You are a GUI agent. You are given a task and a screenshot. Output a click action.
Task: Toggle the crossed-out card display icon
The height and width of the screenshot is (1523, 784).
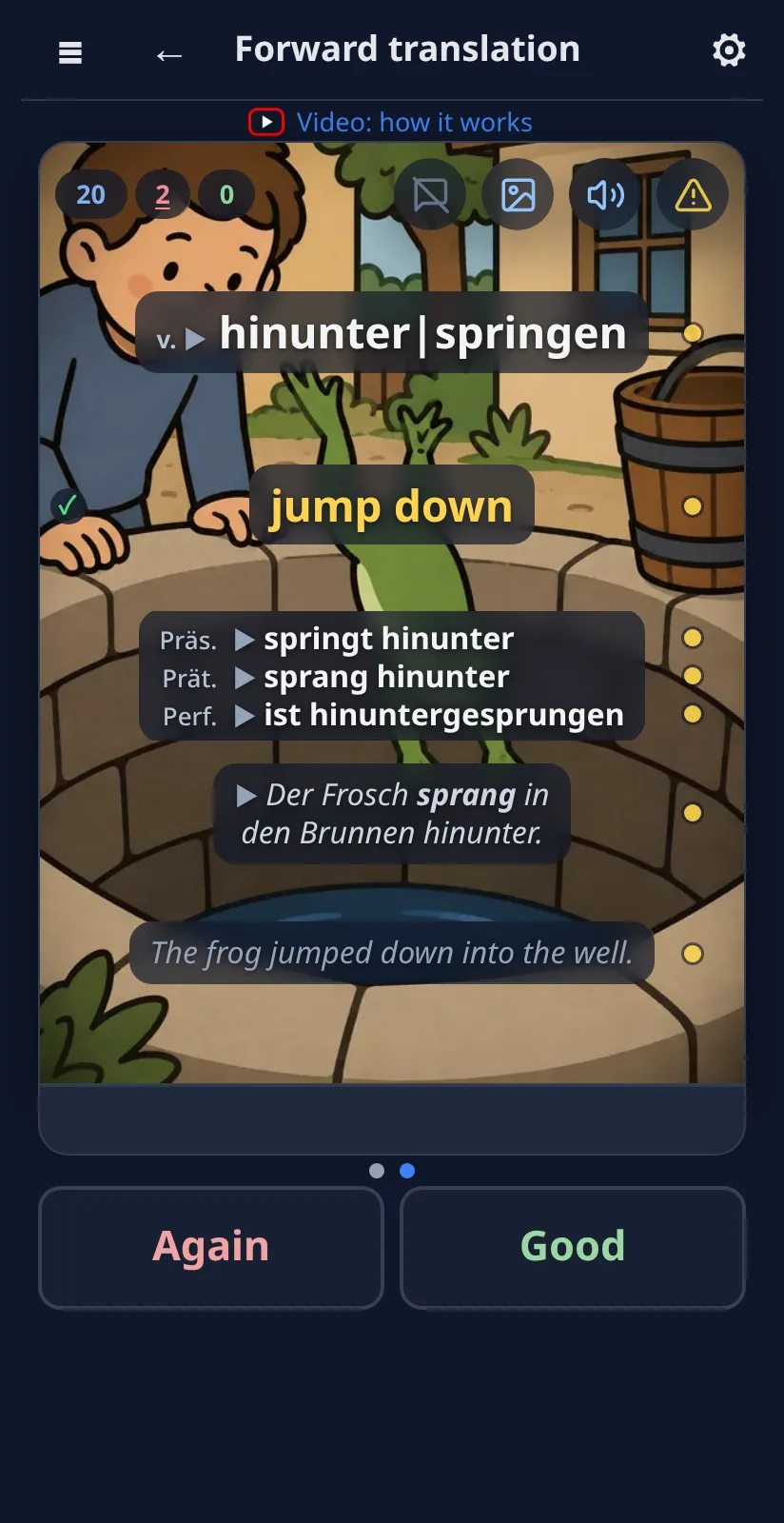pos(431,195)
